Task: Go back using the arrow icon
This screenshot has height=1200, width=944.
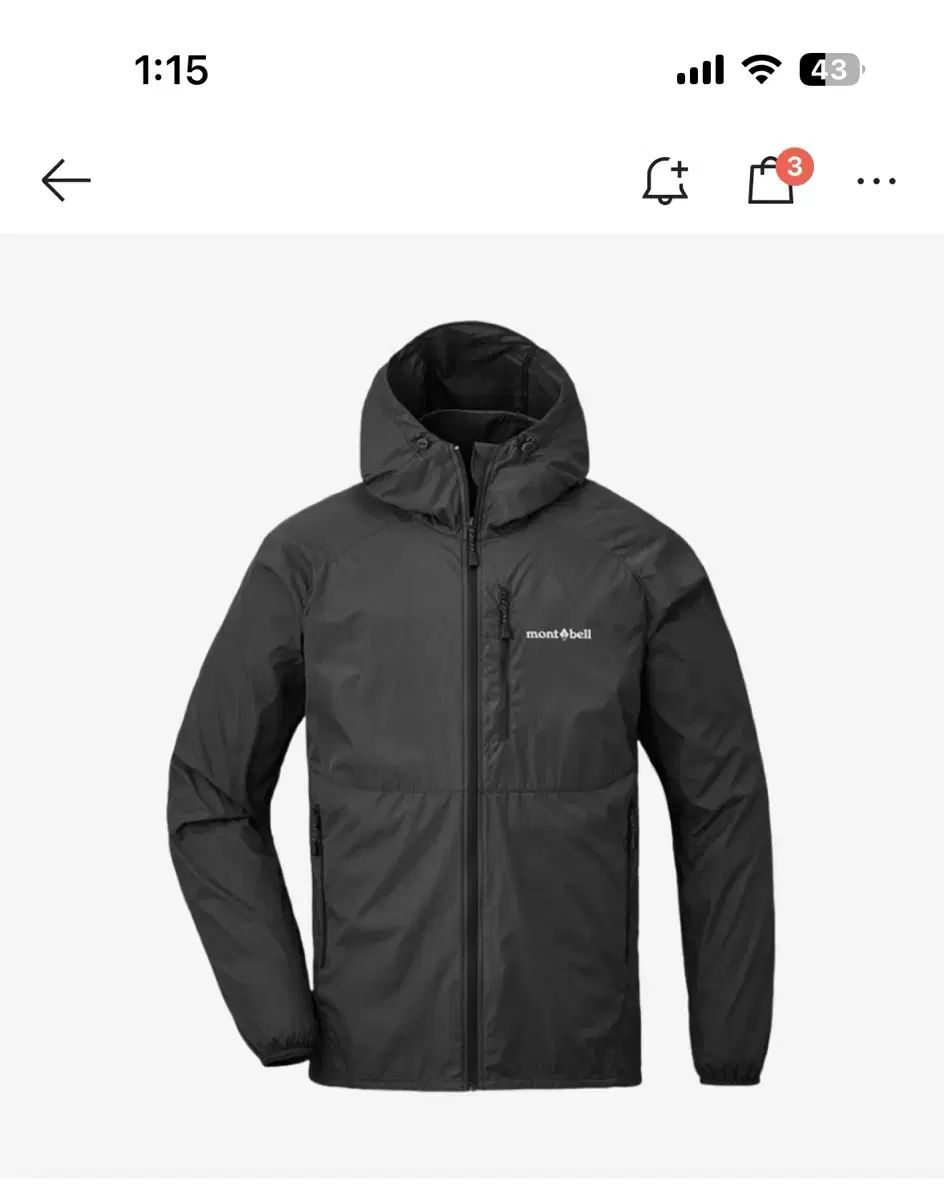Action: (66, 181)
